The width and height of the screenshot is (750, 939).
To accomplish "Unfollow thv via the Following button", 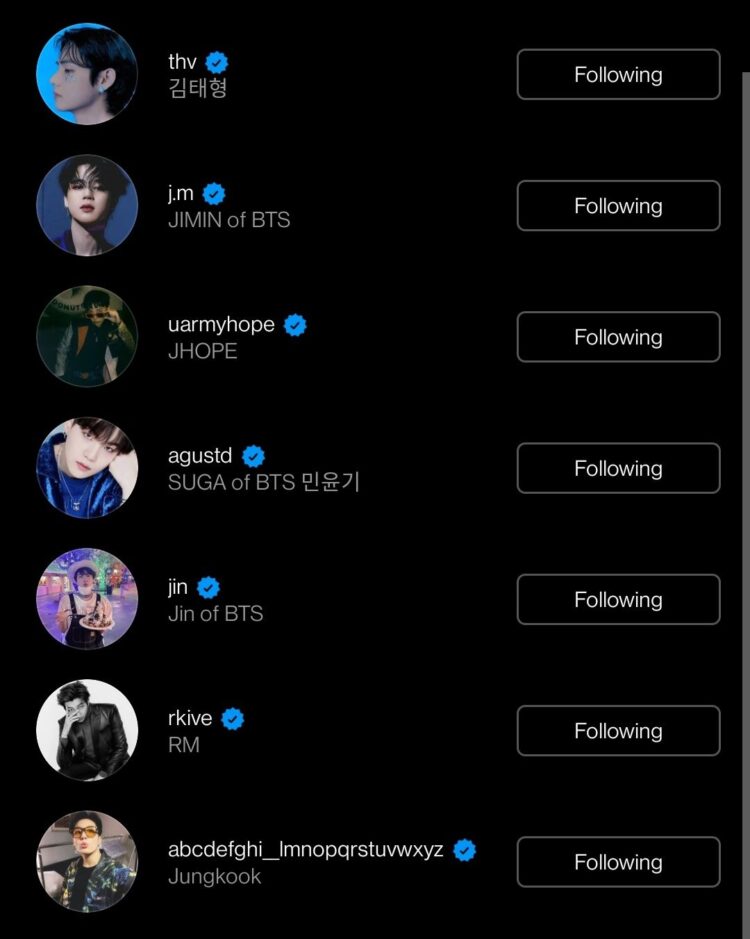I will tap(617, 74).
